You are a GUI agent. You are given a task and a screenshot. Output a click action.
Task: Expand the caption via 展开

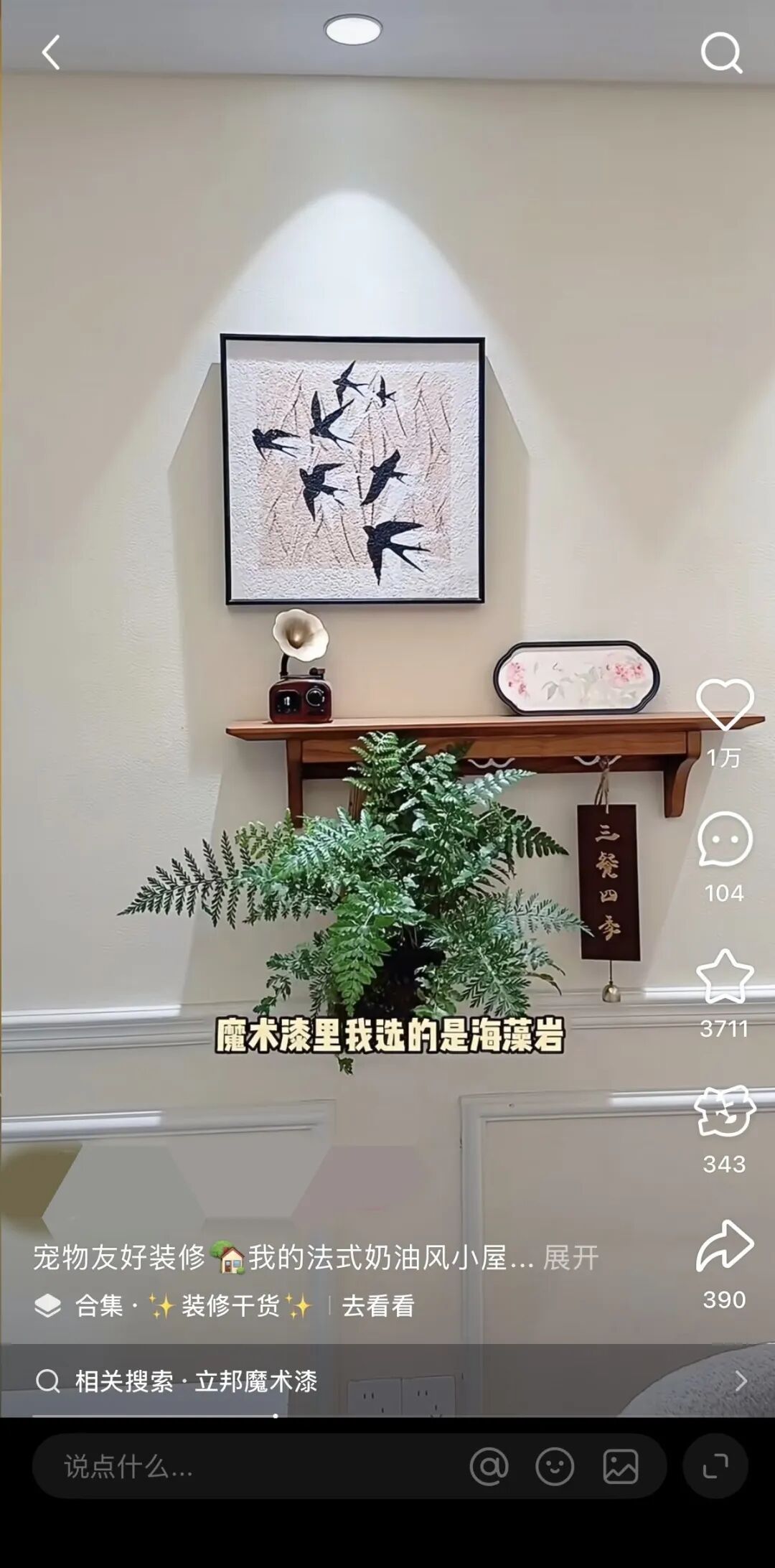(x=570, y=1258)
